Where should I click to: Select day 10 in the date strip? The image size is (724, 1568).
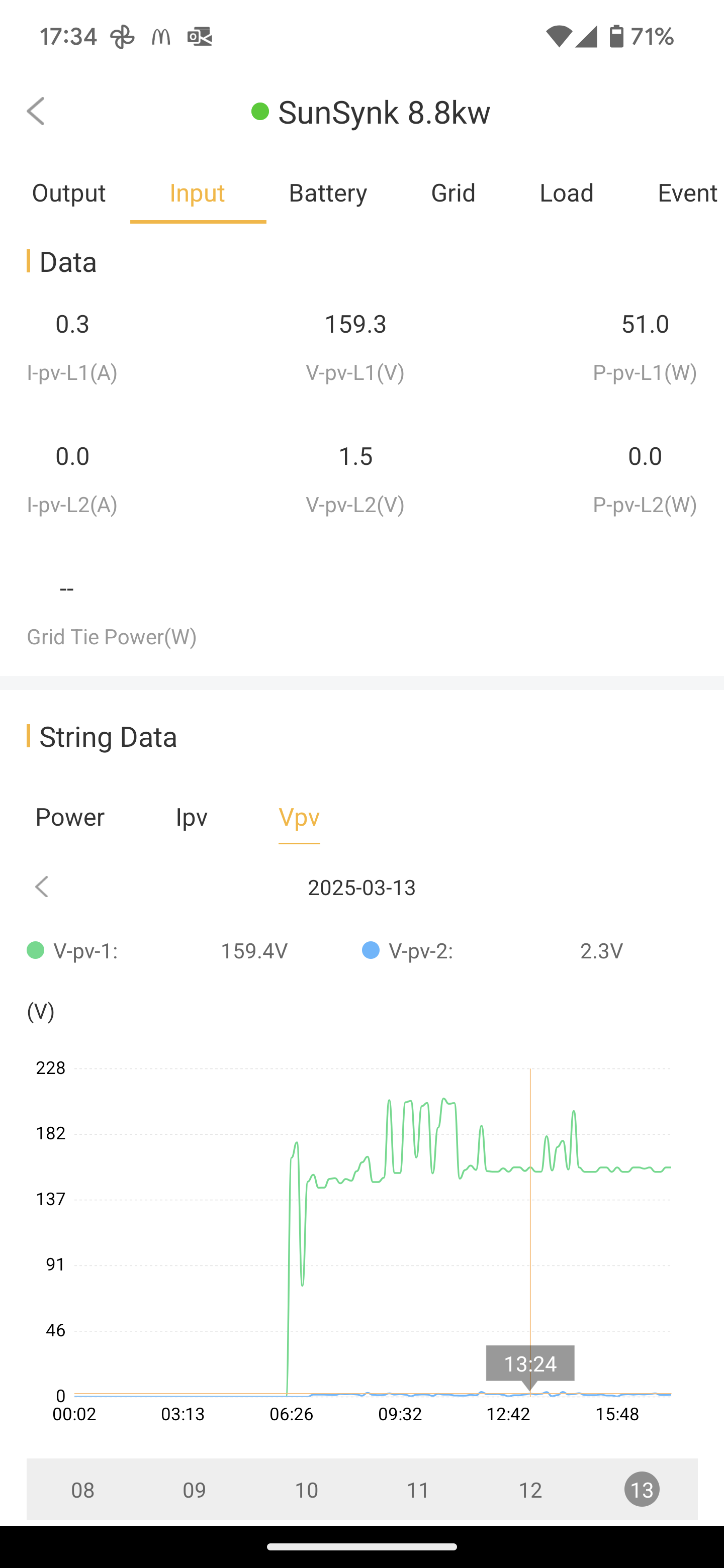pos(306,1490)
